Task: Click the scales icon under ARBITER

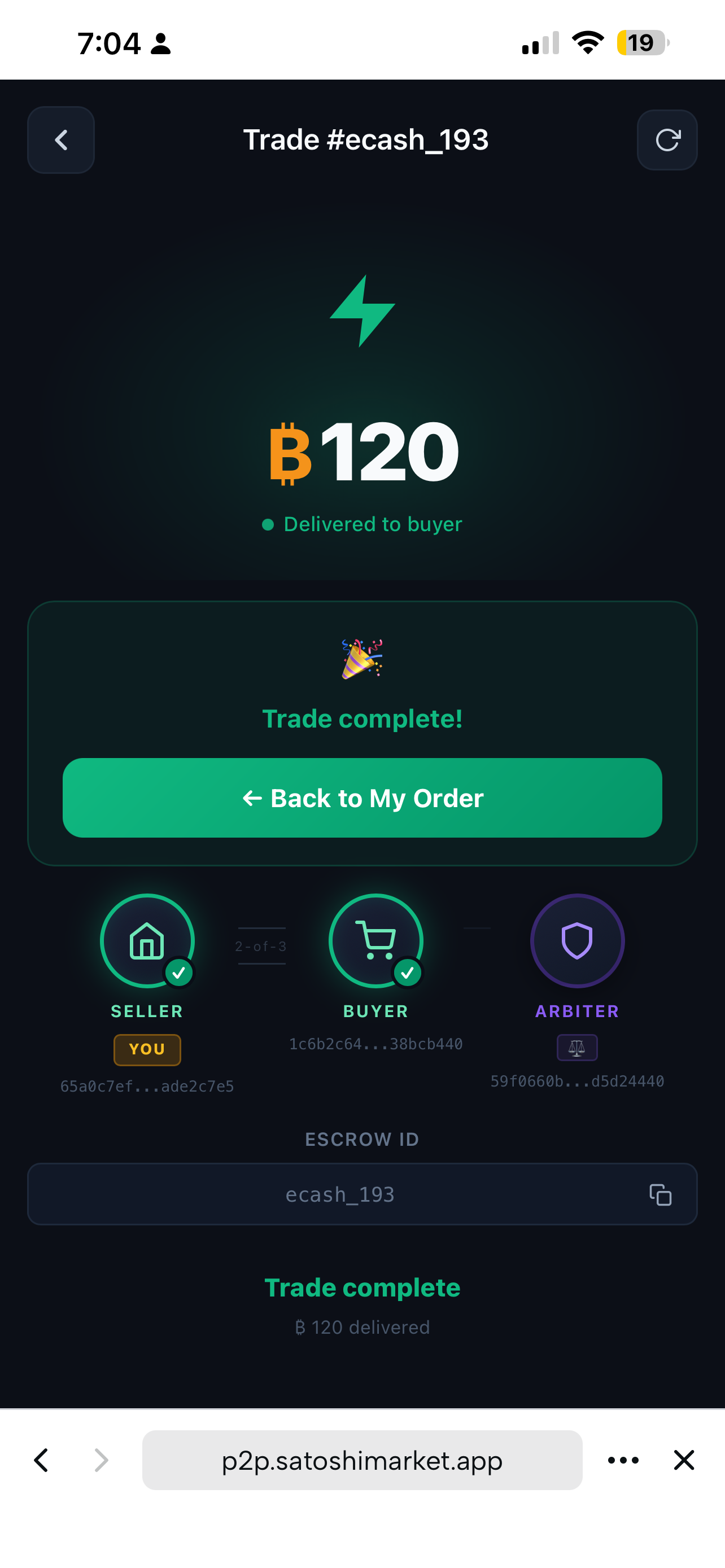Action: [x=576, y=1048]
